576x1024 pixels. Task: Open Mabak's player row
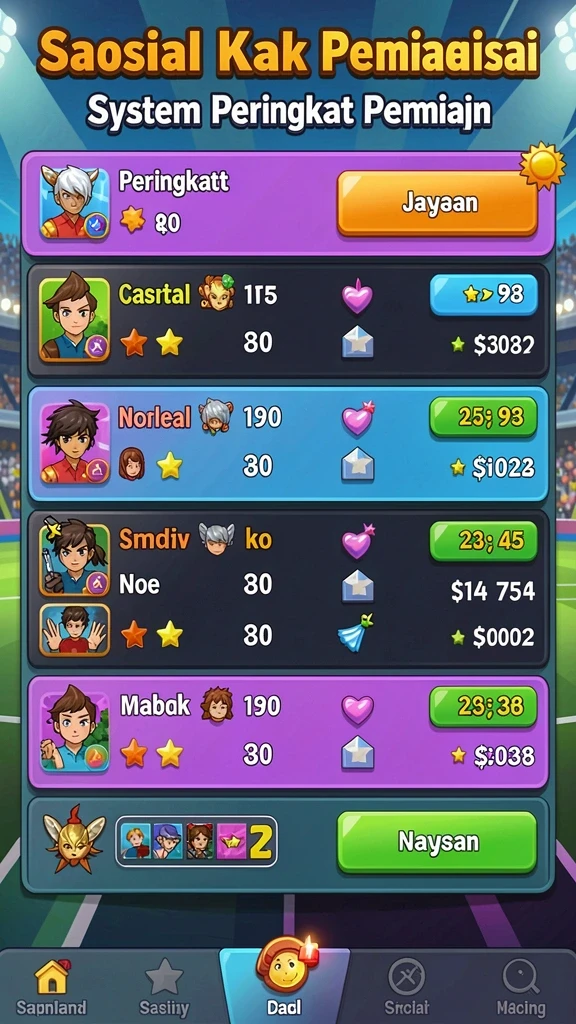[288, 732]
